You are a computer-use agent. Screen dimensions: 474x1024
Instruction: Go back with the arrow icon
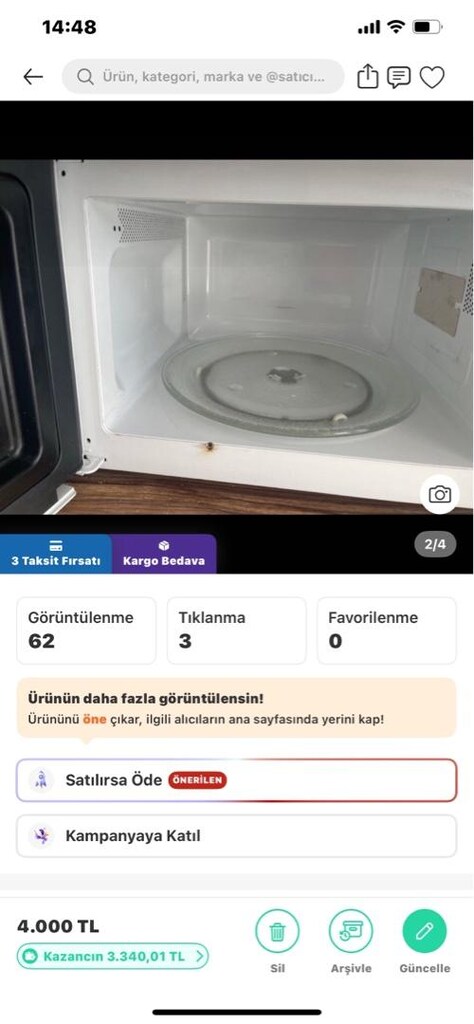pos(33,77)
